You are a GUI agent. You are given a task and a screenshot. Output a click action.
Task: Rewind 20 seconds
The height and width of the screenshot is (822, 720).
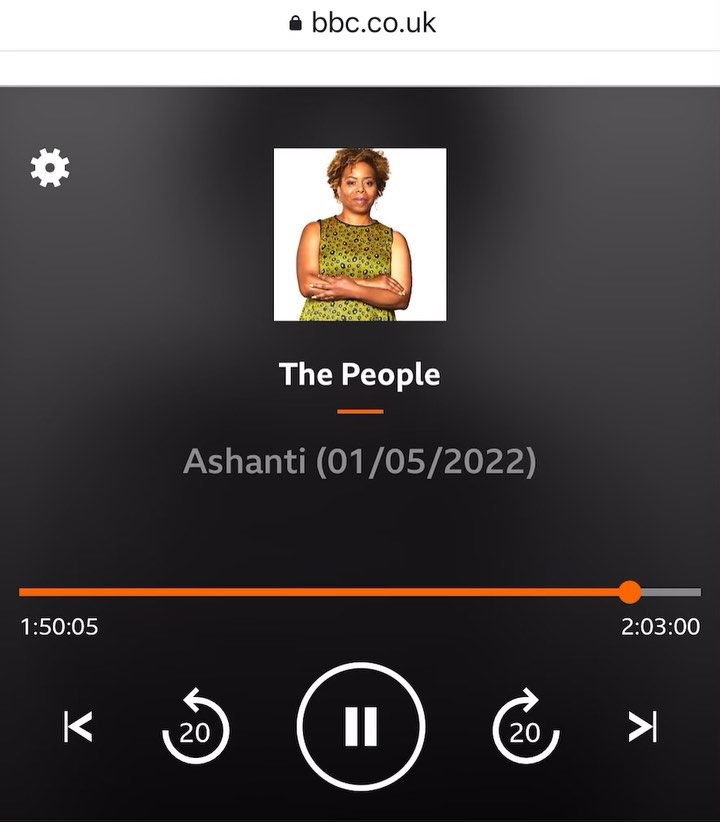click(x=195, y=727)
